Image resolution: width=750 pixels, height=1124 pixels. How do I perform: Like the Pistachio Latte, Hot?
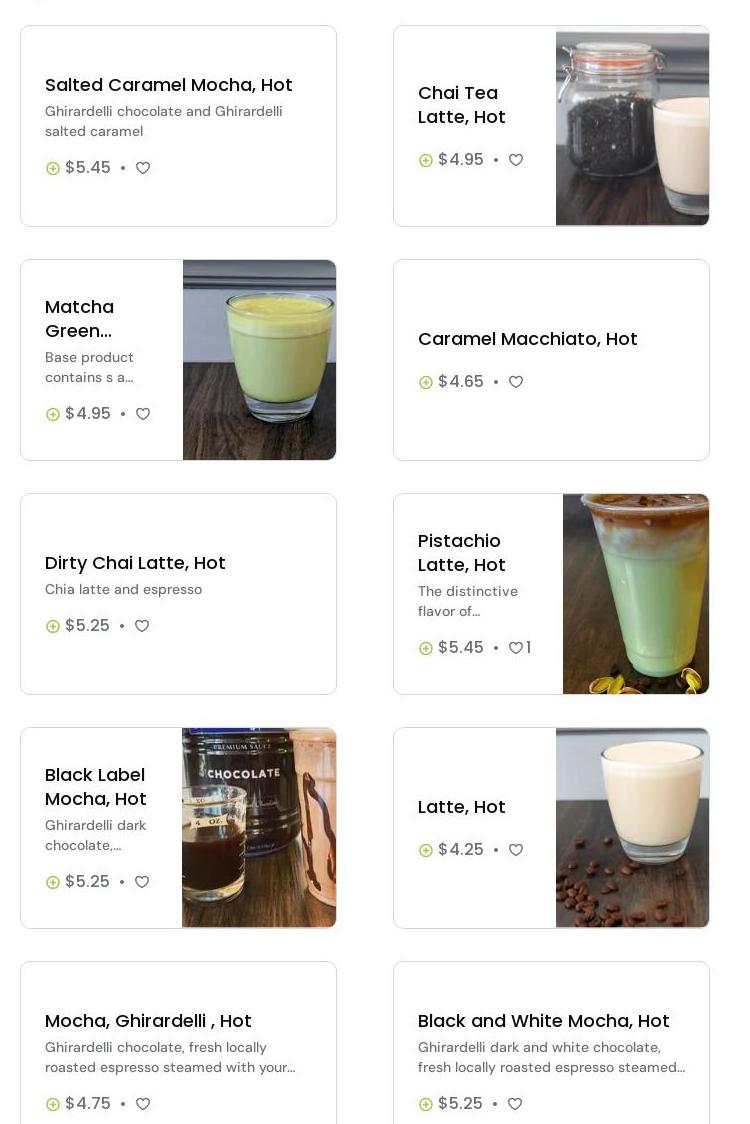click(516, 648)
